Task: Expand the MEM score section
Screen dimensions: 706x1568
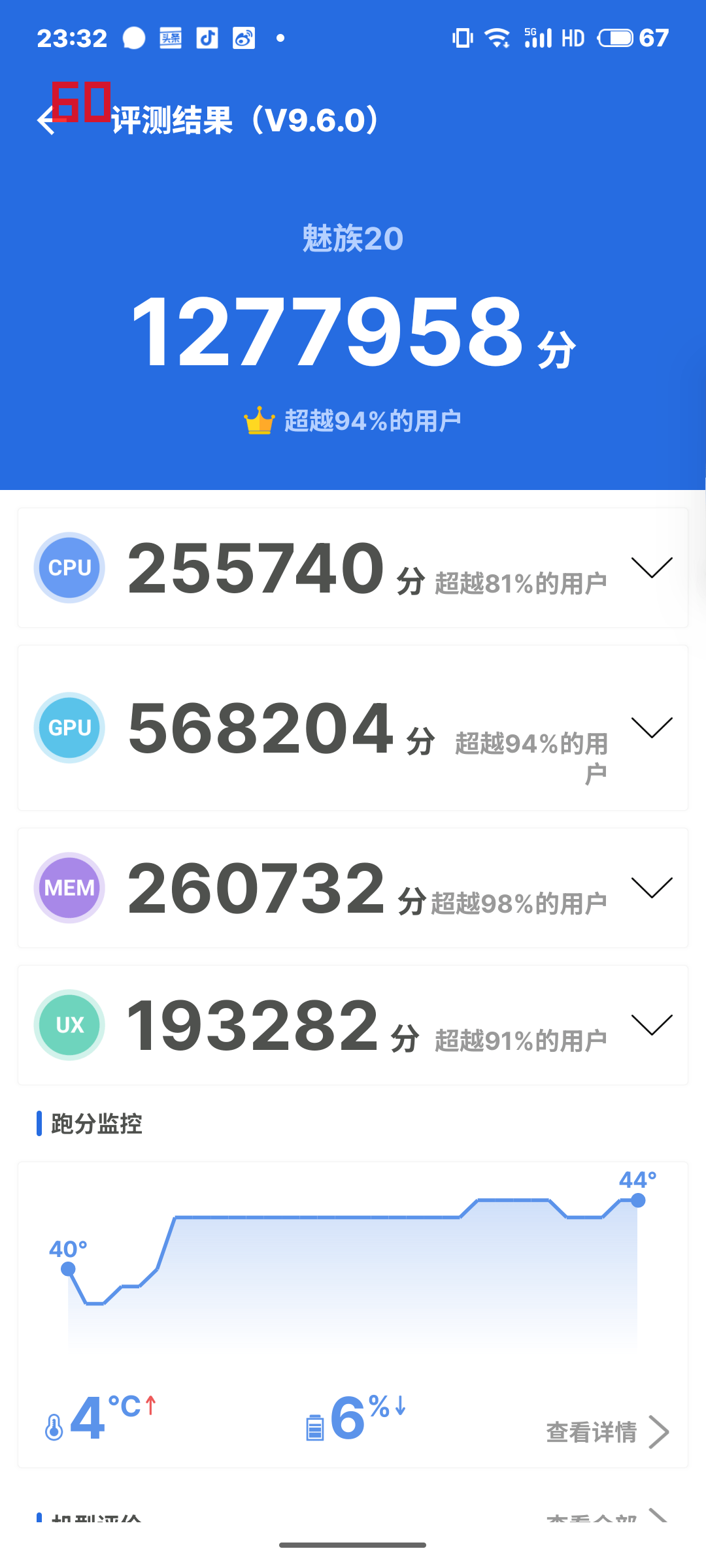Action: point(651,887)
